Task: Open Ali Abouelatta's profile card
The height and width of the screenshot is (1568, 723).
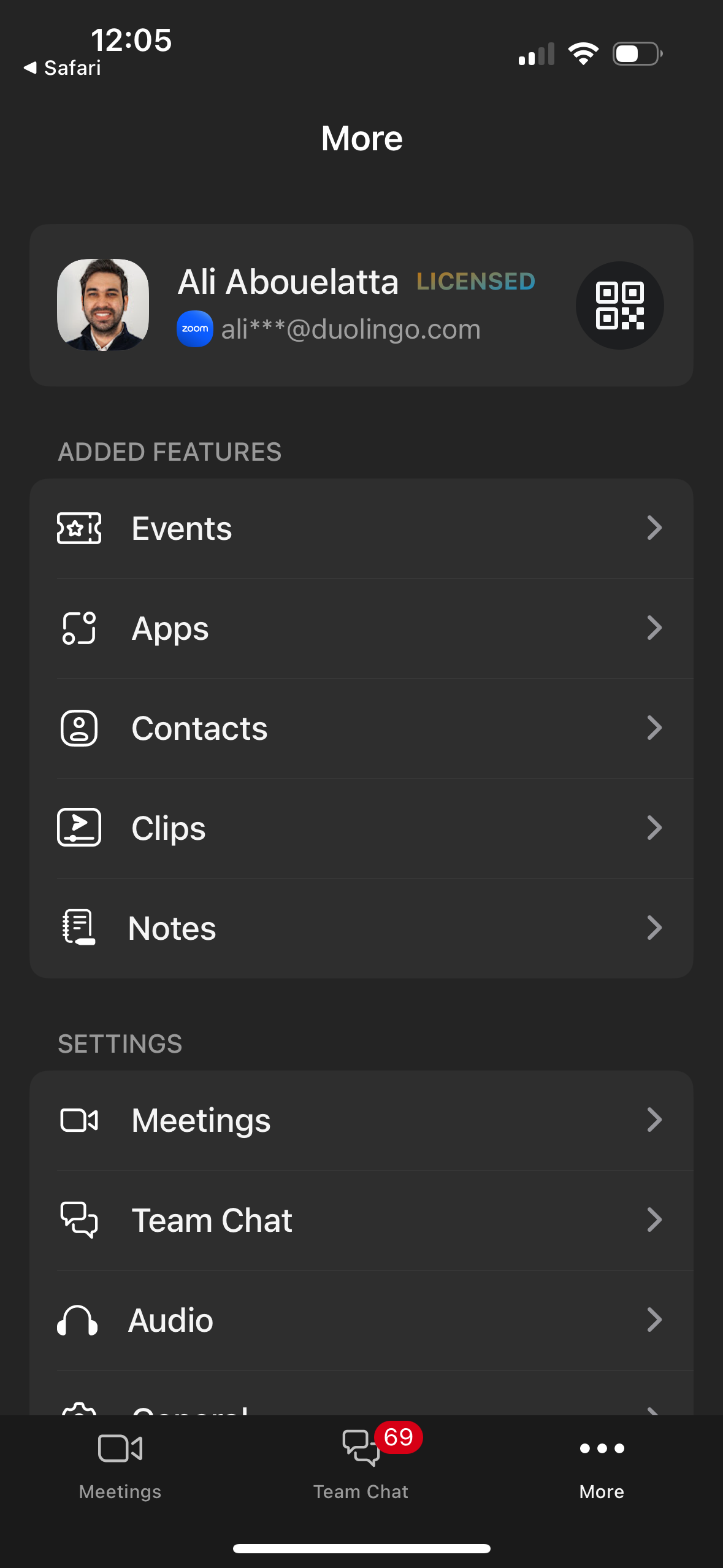Action: [361, 305]
